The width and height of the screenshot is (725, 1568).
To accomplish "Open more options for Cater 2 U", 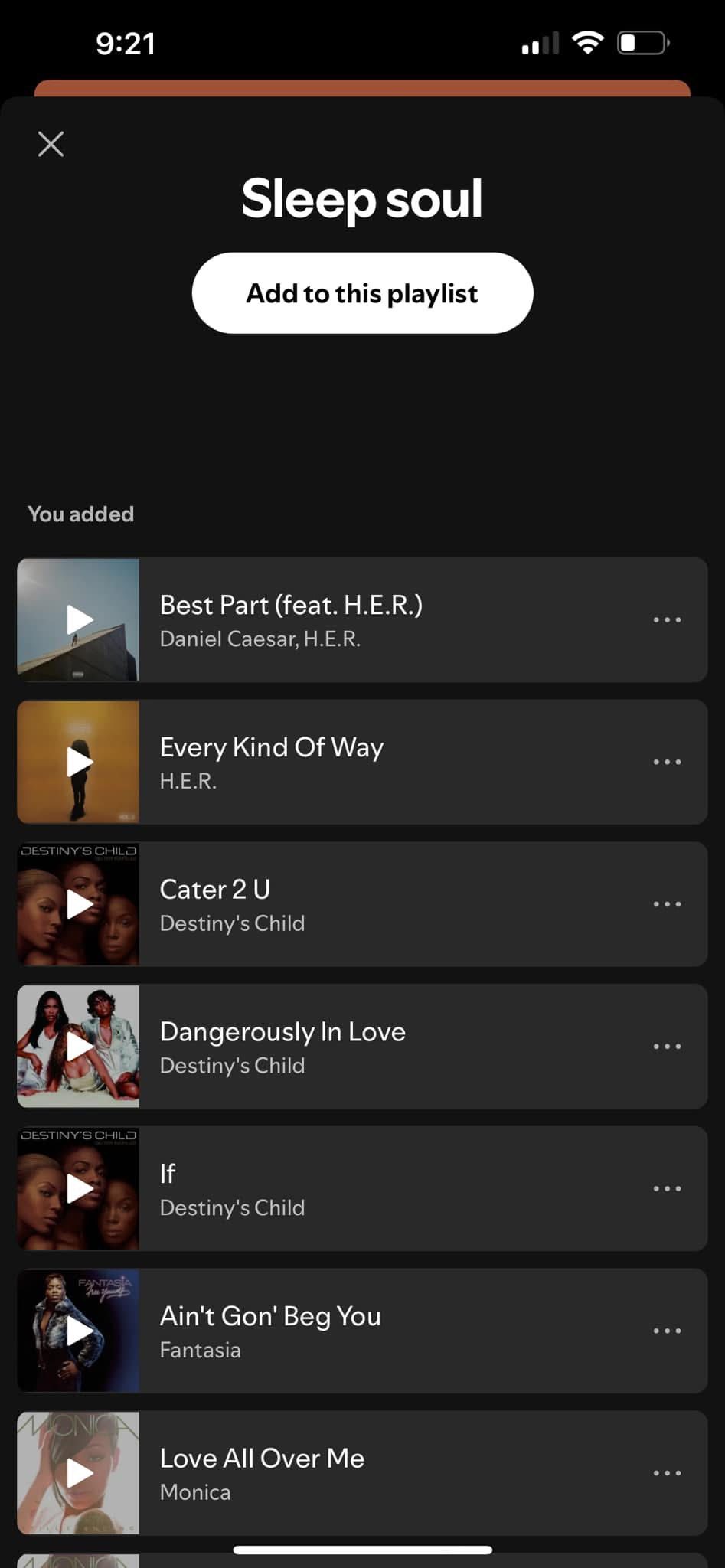I will (667, 904).
